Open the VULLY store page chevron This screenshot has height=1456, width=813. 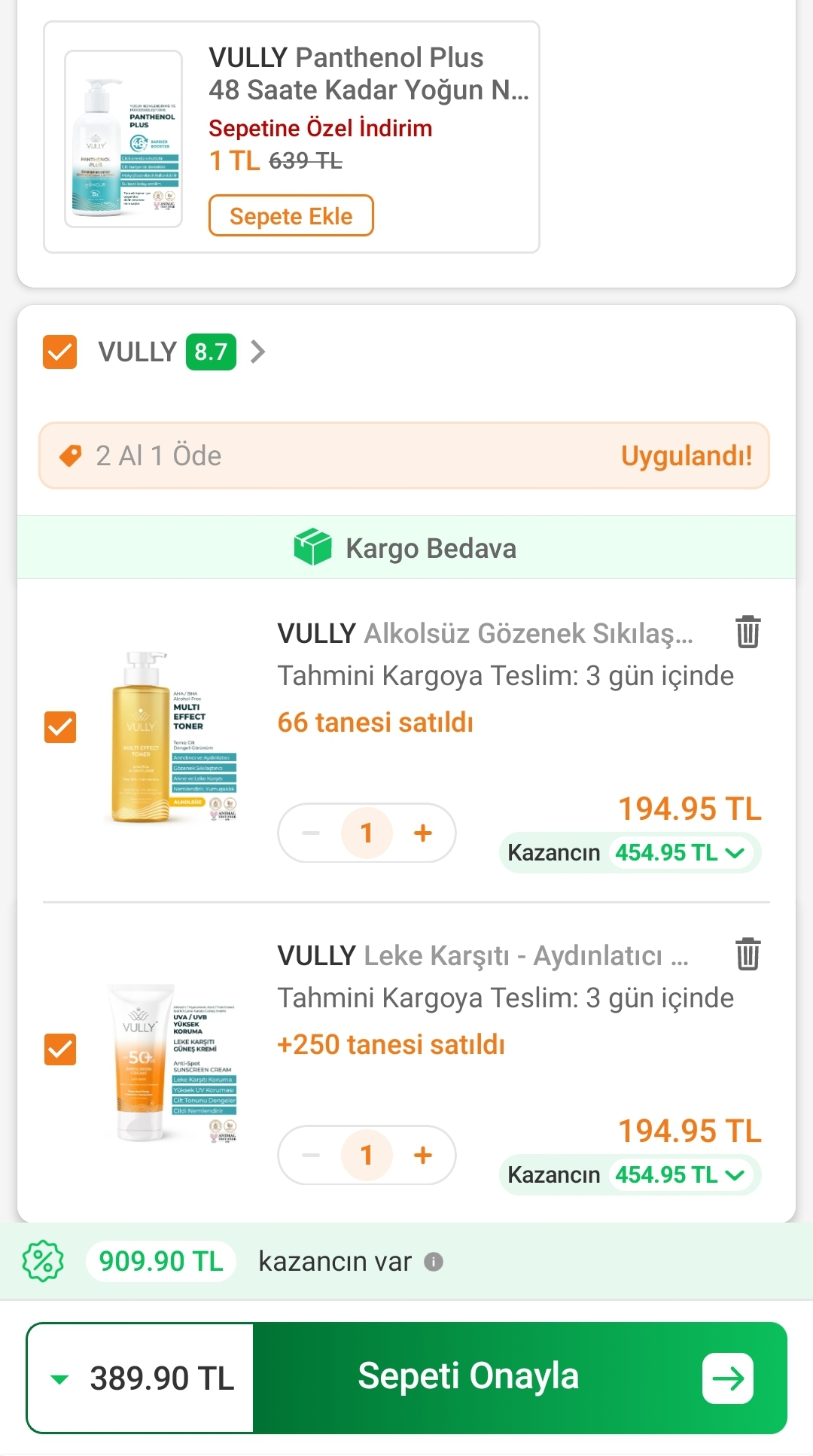click(x=258, y=352)
